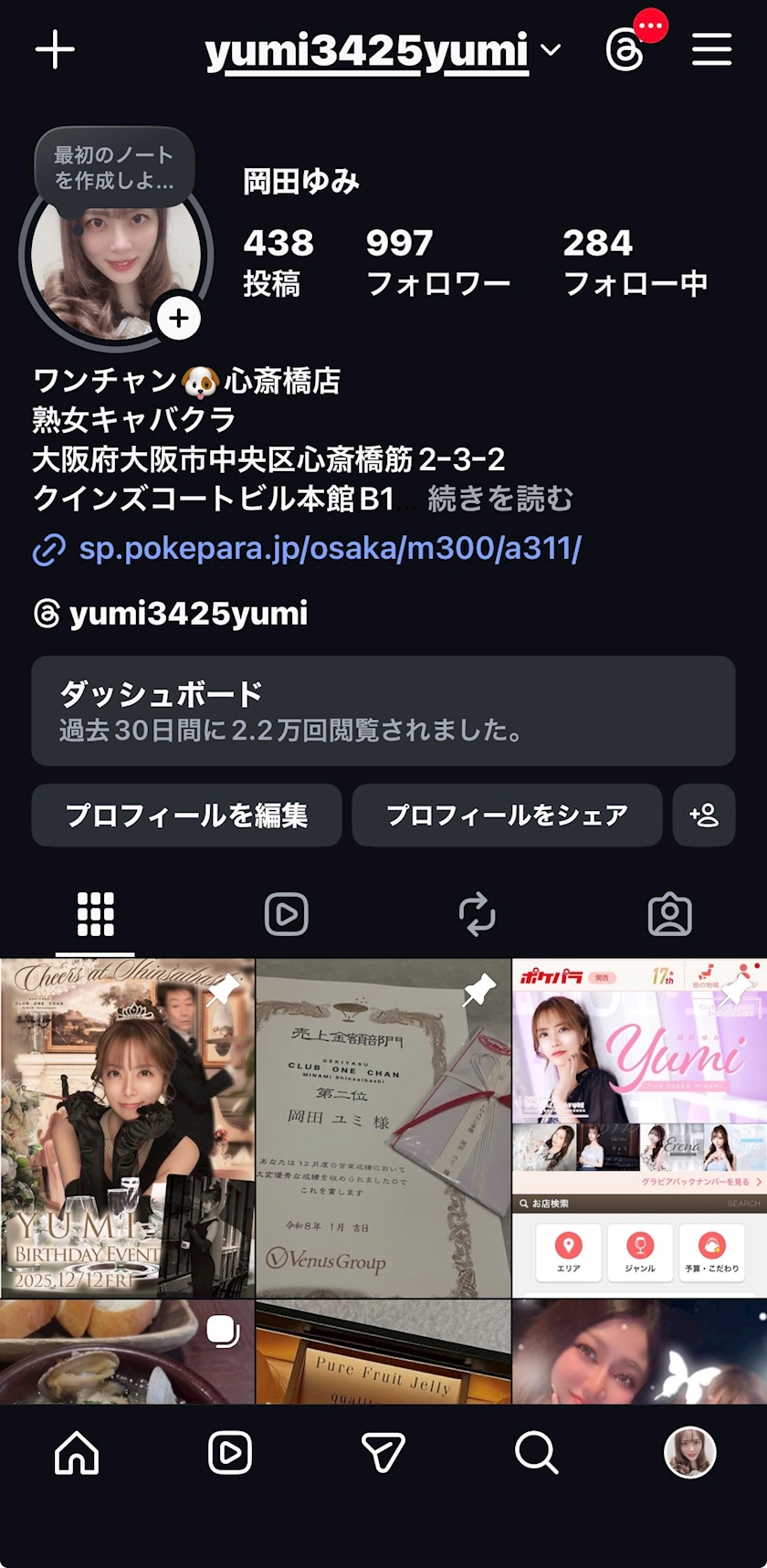Viewport: 767px width, 1568px height.
Task: Switch to the Reels tab on the profile
Action: point(287,914)
